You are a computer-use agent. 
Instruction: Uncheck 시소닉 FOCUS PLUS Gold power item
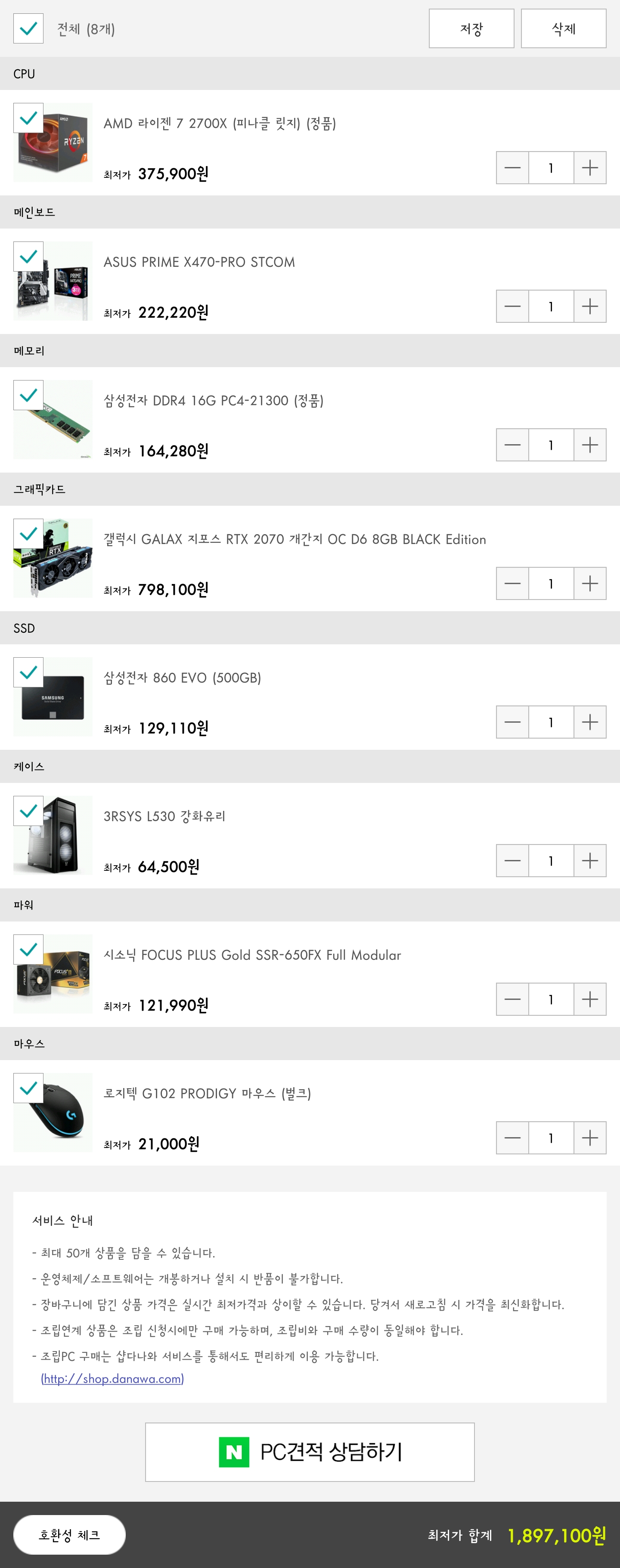coord(28,949)
